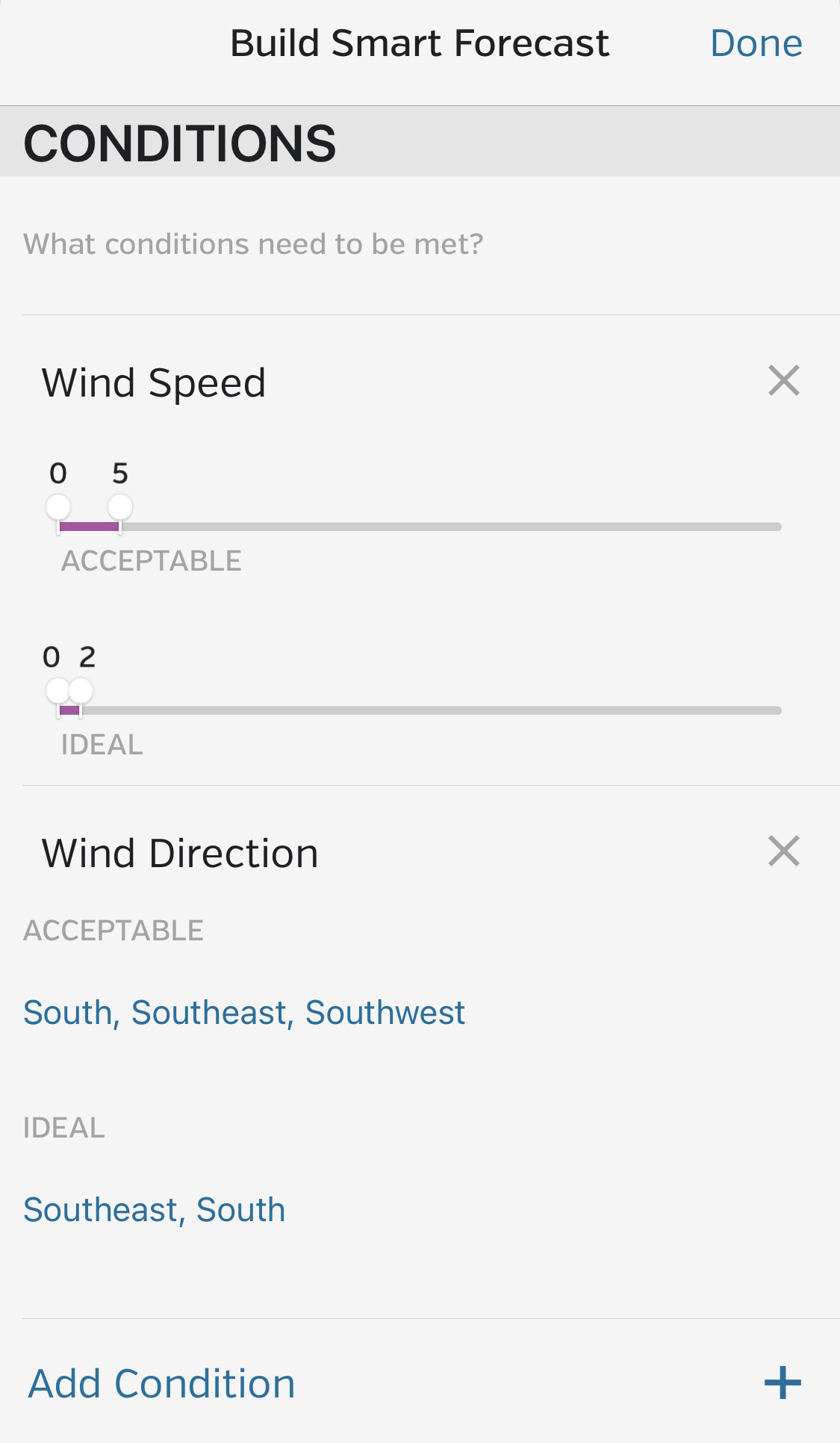Image resolution: width=840 pixels, height=1443 pixels.
Task: Remove the Wind Speed condition
Action: click(x=784, y=381)
